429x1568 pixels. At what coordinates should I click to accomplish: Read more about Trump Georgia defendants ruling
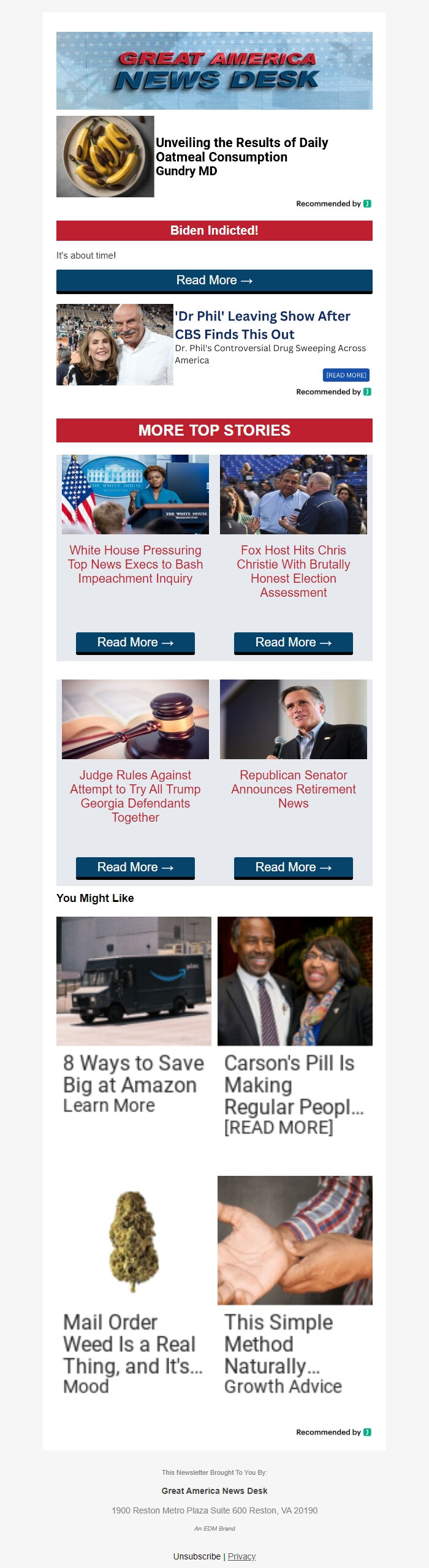pyautogui.click(x=135, y=868)
